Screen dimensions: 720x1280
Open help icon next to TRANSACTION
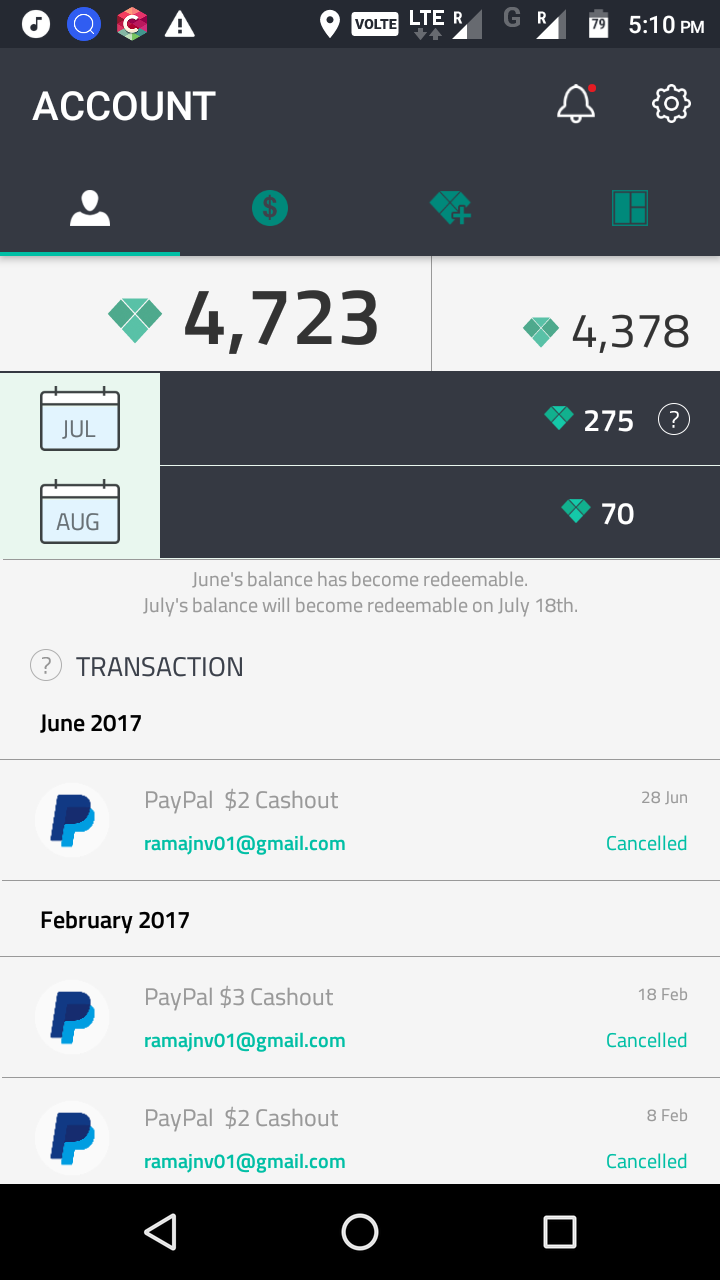click(46, 666)
